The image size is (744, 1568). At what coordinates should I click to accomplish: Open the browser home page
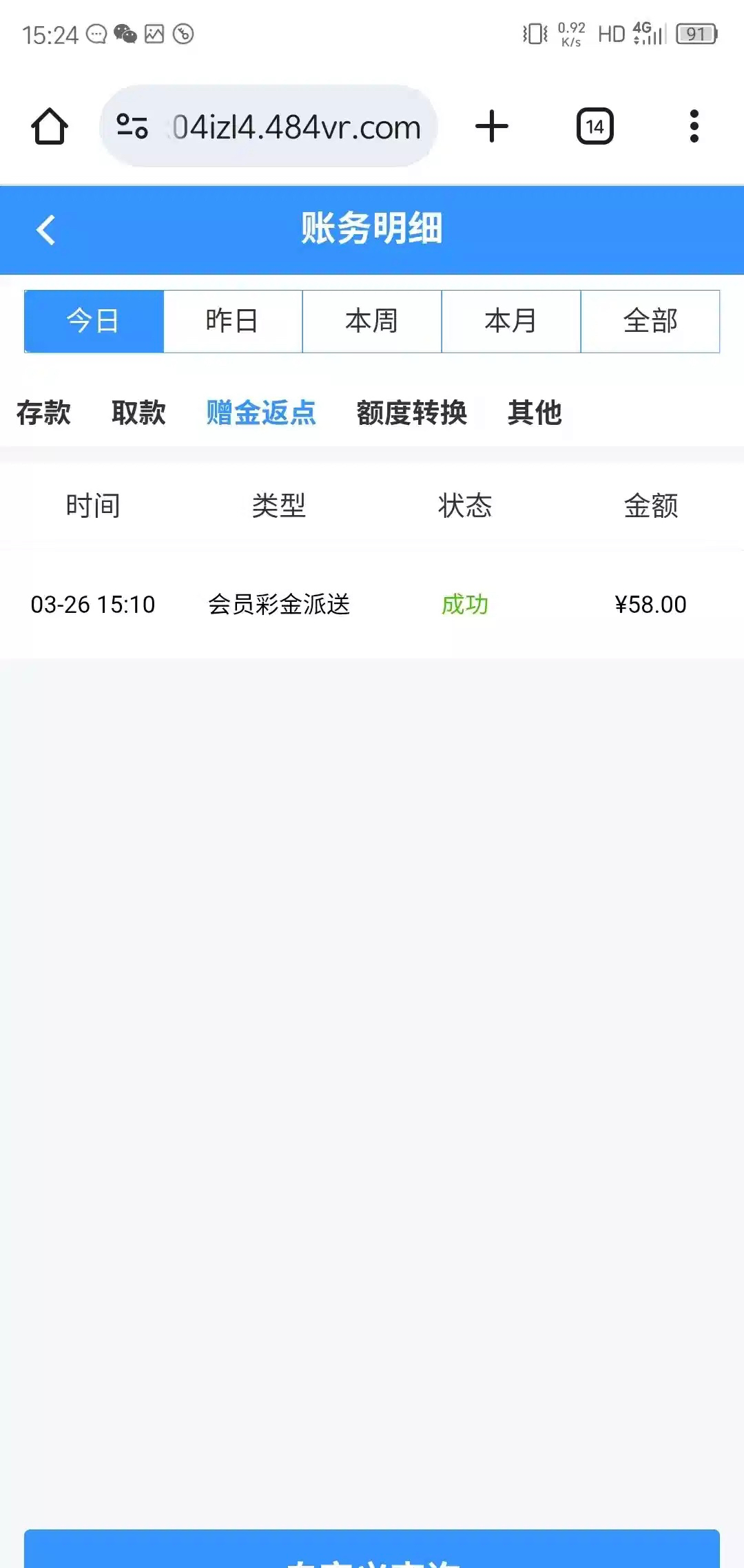point(50,127)
